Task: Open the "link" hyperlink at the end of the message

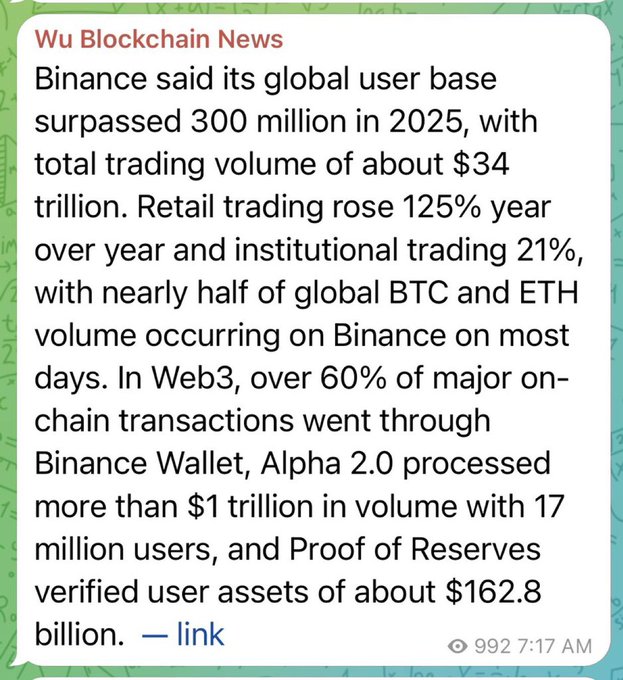Action: coord(200,633)
